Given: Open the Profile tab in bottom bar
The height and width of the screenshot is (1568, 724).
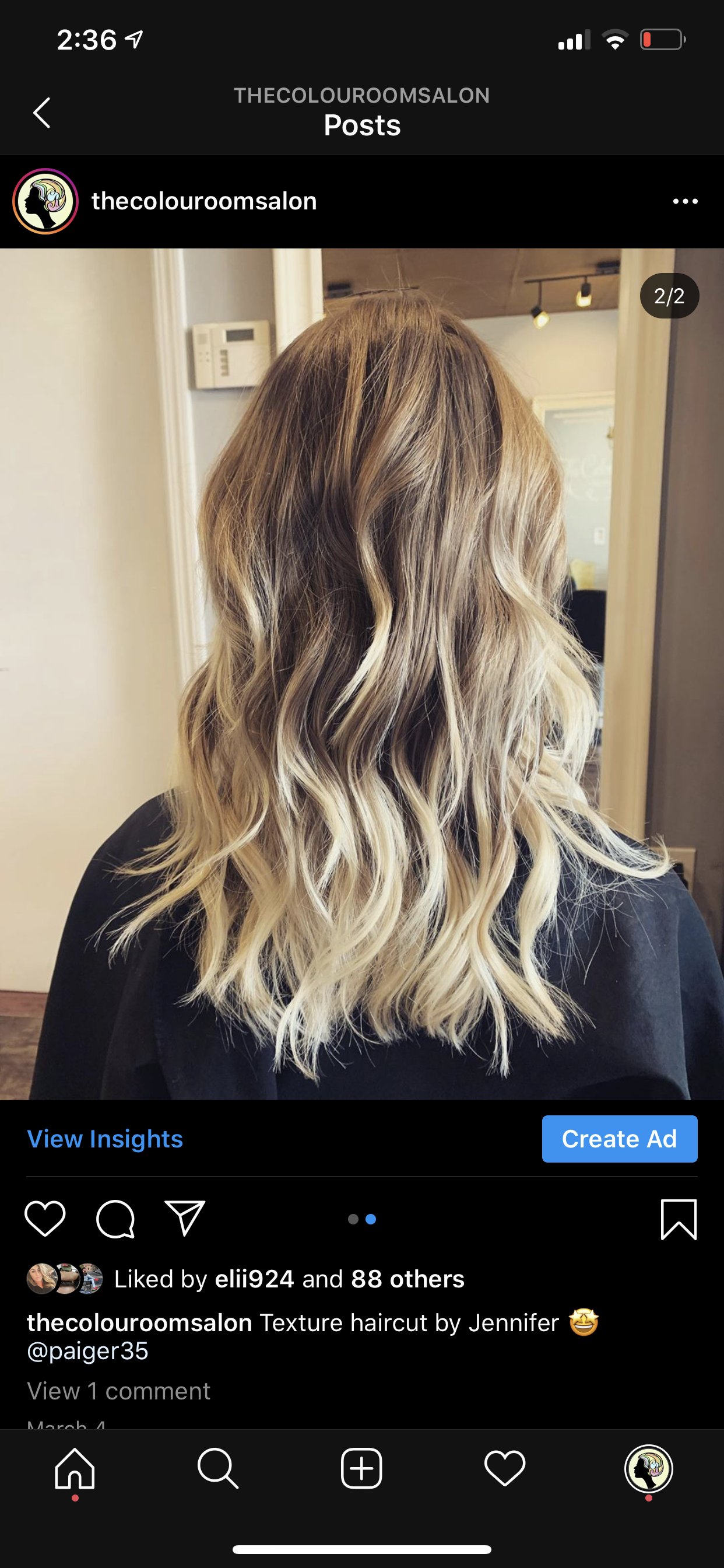Looking at the screenshot, I should 649,1469.
